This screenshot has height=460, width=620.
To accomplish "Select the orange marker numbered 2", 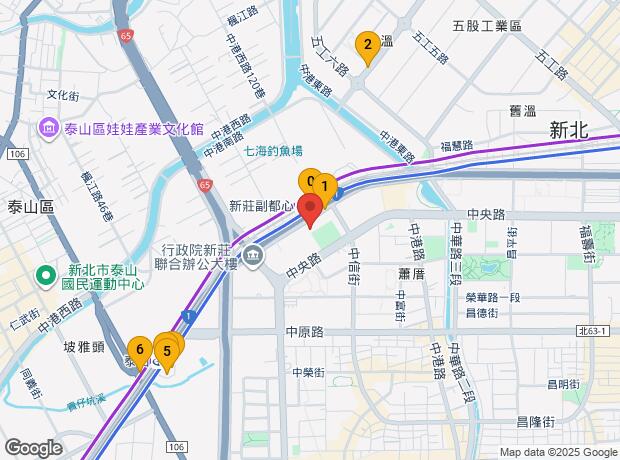I will pyautogui.click(x=367, y=45).
